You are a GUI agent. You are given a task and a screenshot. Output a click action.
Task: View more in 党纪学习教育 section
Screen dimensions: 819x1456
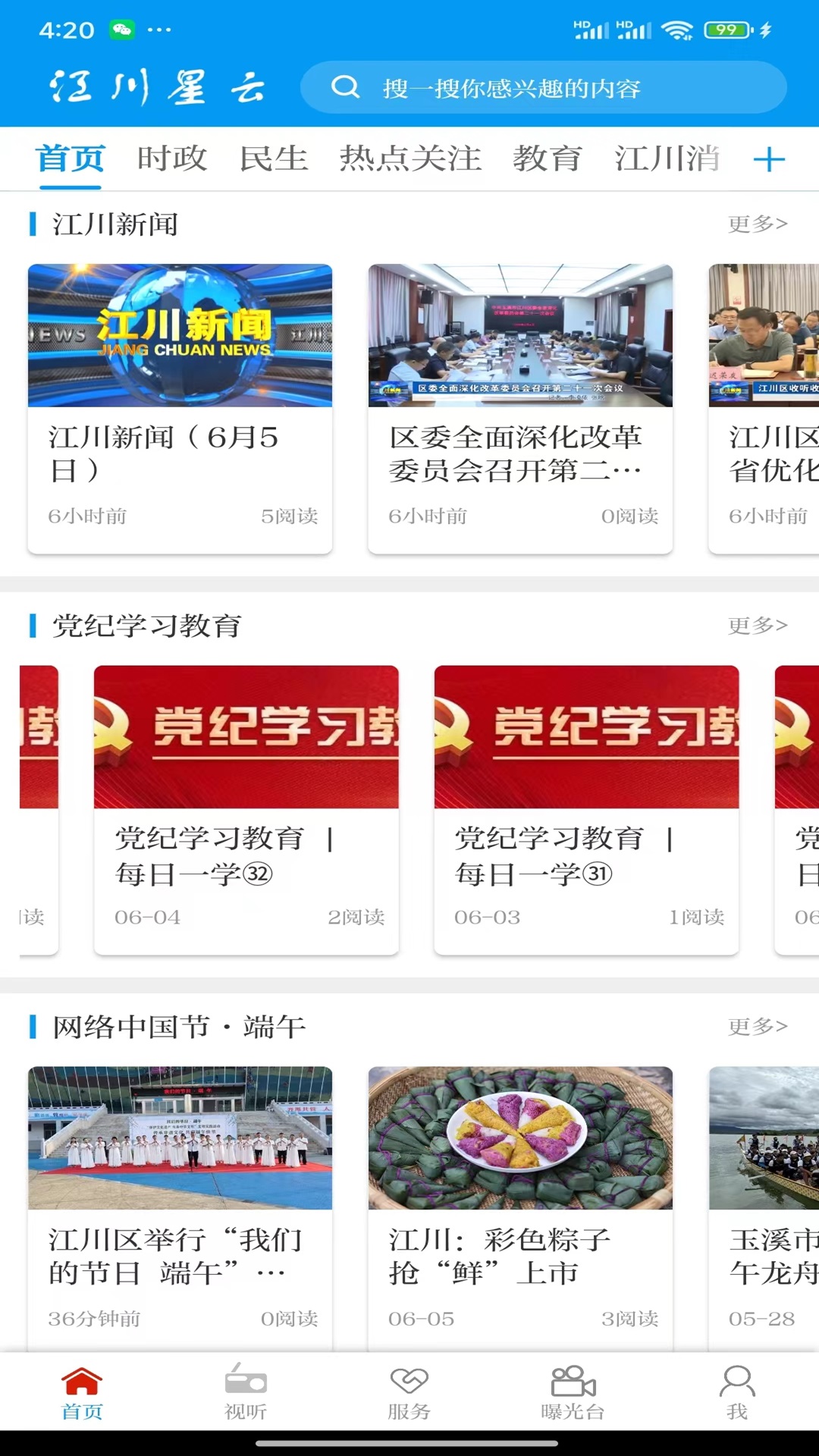[757, 625]
